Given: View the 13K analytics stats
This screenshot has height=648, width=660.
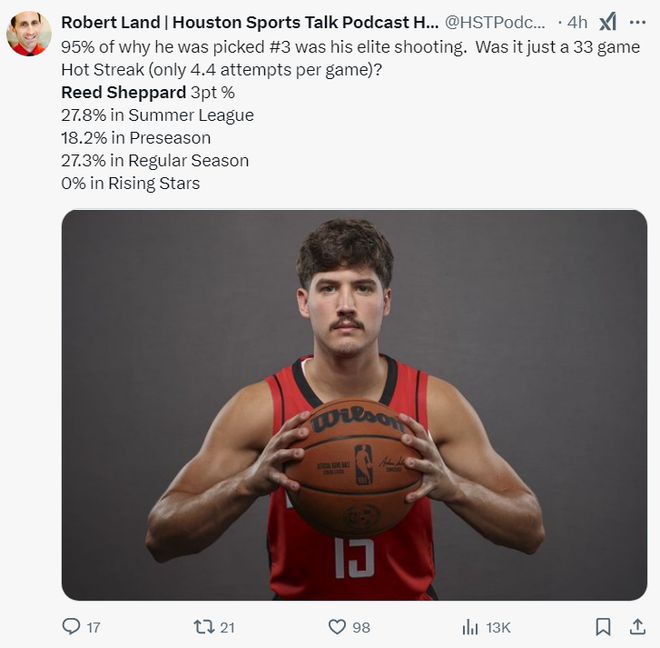Looking at the screenshot, I should point(470,627).
